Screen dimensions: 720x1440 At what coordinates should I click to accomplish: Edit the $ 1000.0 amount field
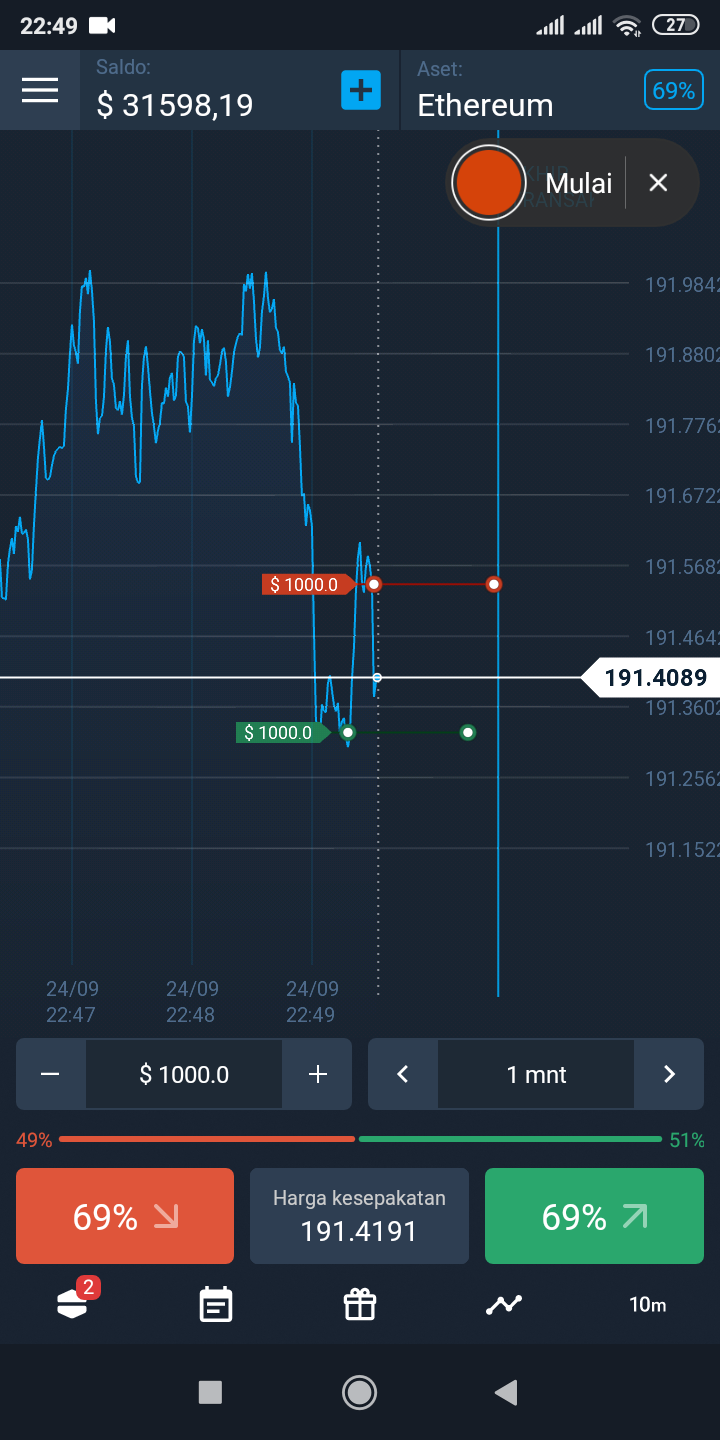184,1074
